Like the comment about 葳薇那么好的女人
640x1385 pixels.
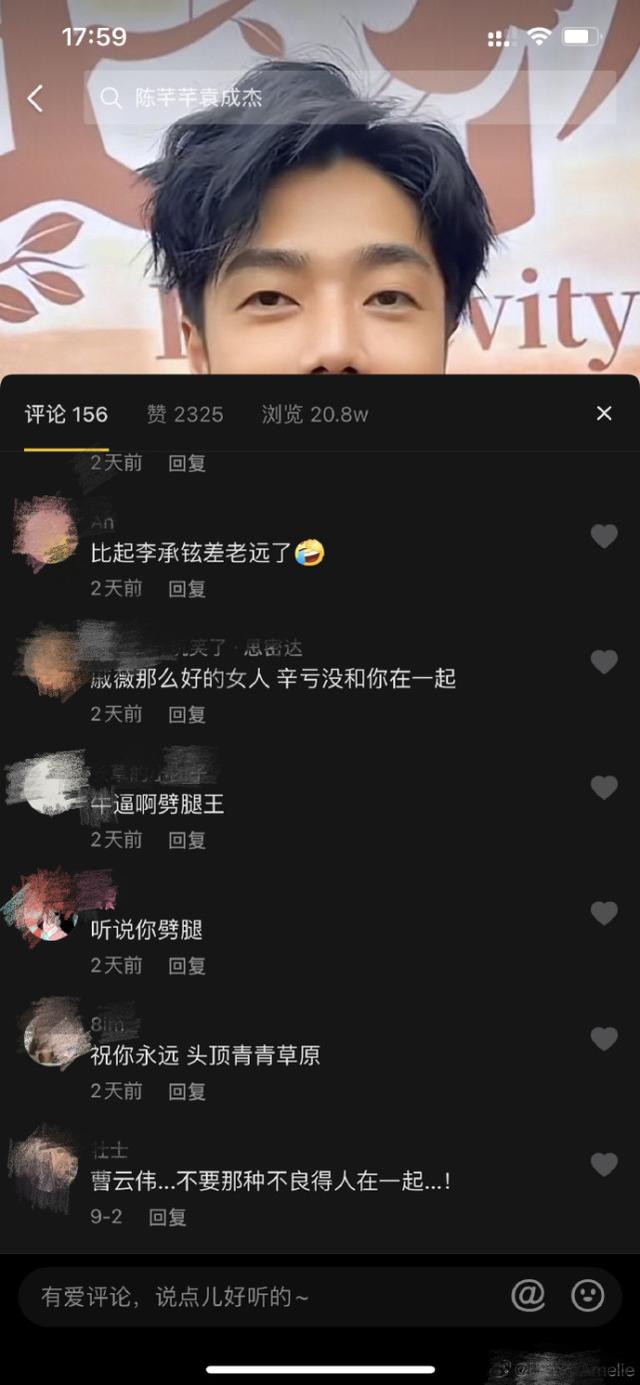tap(604, 662)
